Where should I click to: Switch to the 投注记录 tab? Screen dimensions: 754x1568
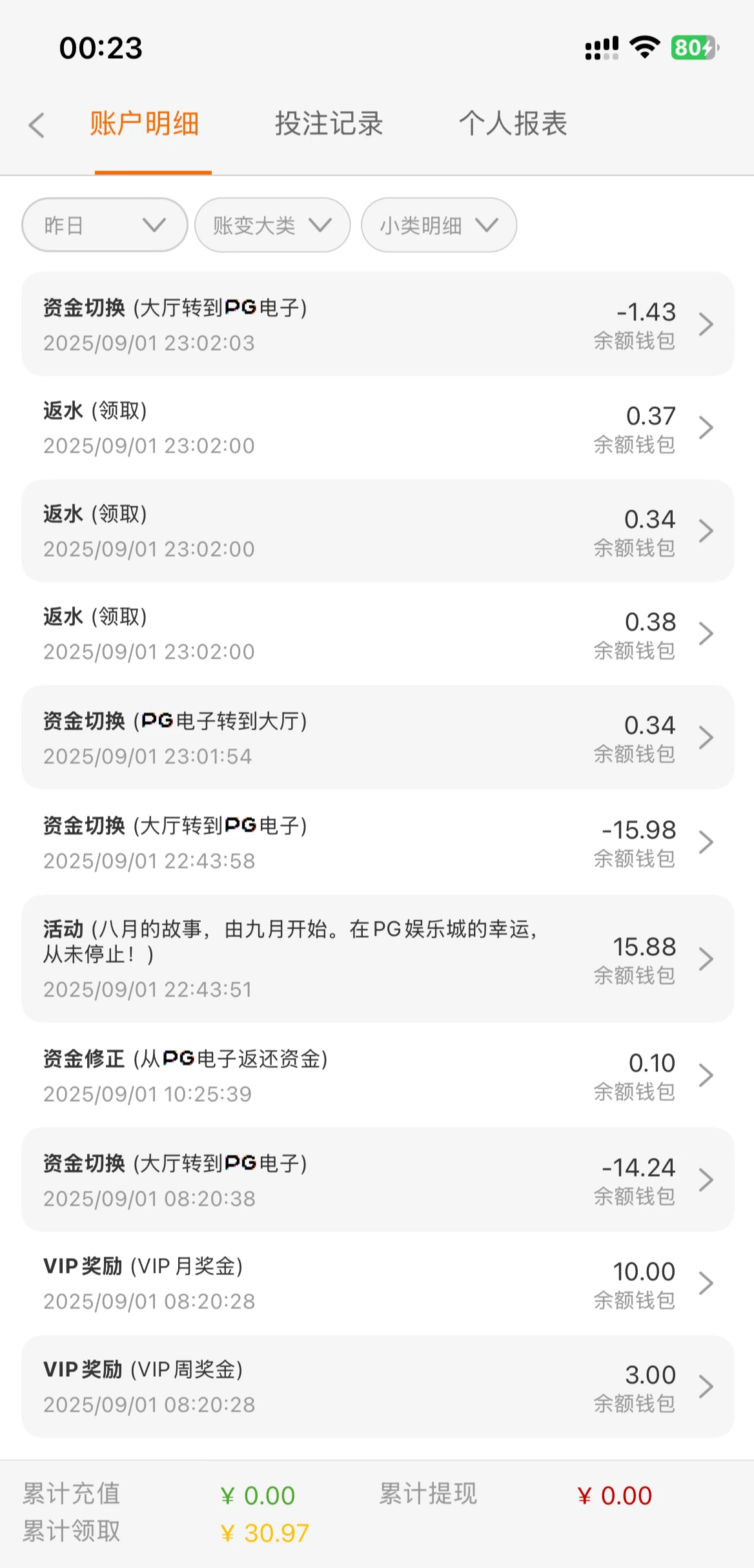click(x=329, y=123)
